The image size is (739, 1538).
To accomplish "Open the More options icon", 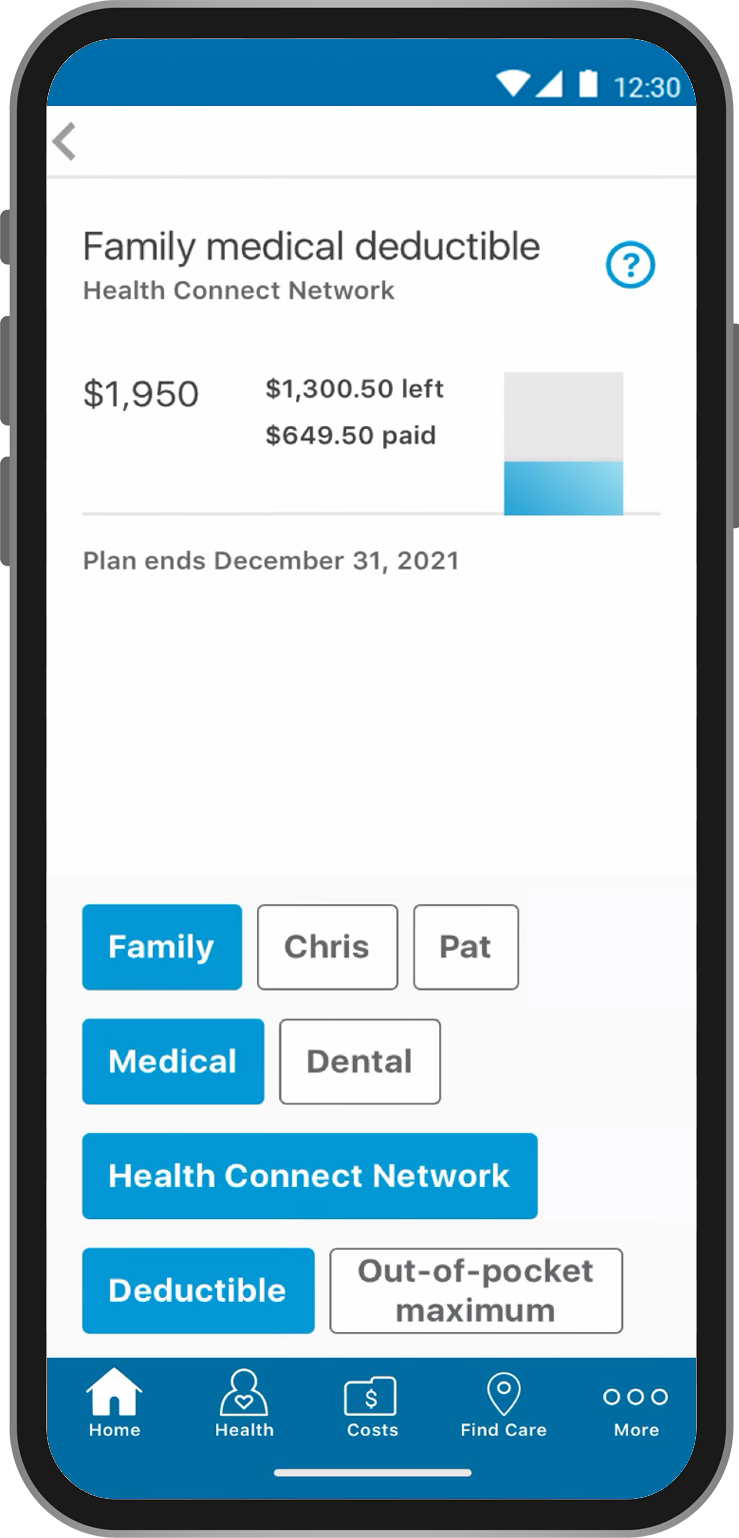I will pyautogui.click(x=635, y=1397).
